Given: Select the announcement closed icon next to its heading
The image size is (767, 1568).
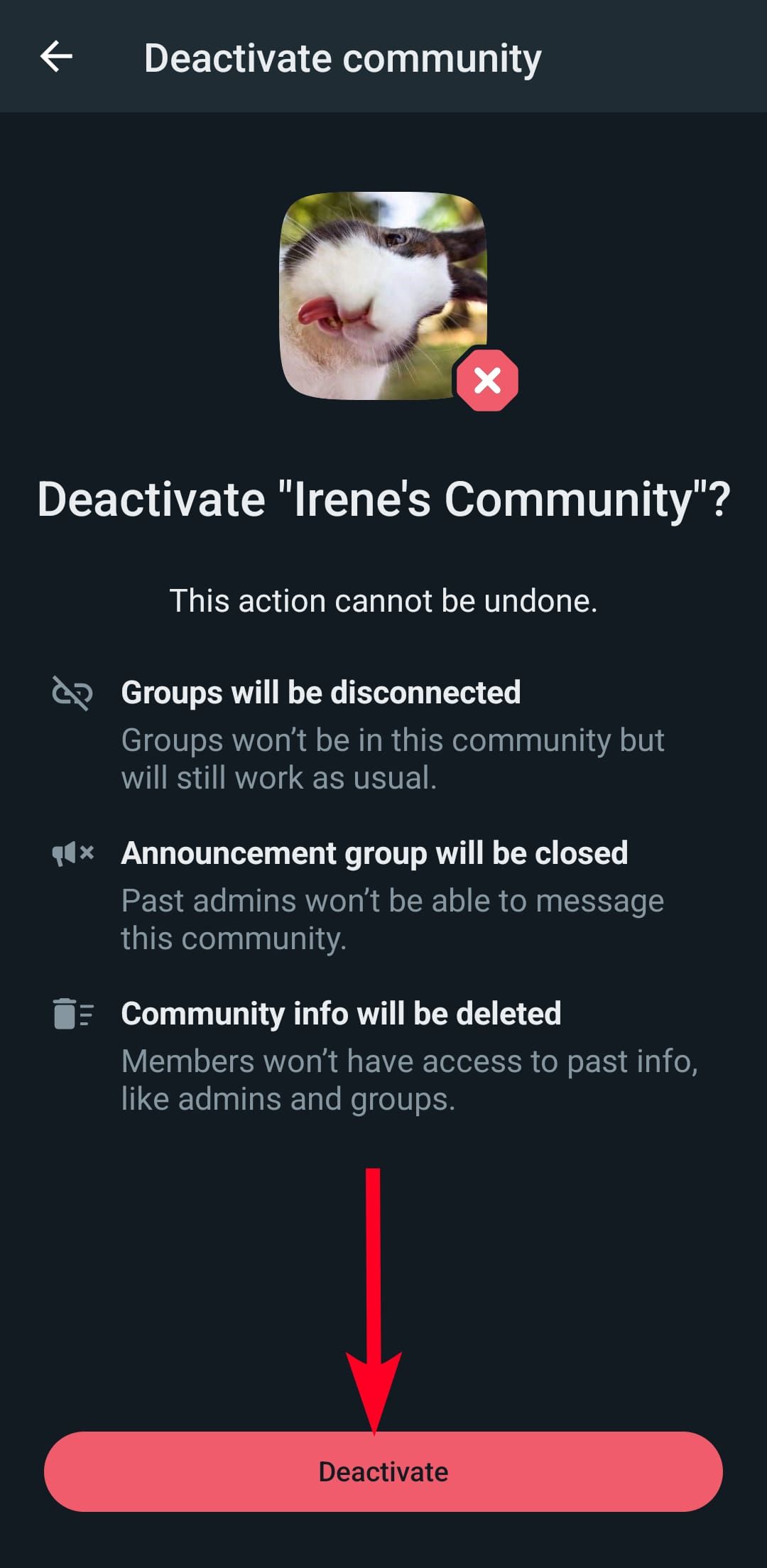Looking at the screenshot, I should pos(72,853).
